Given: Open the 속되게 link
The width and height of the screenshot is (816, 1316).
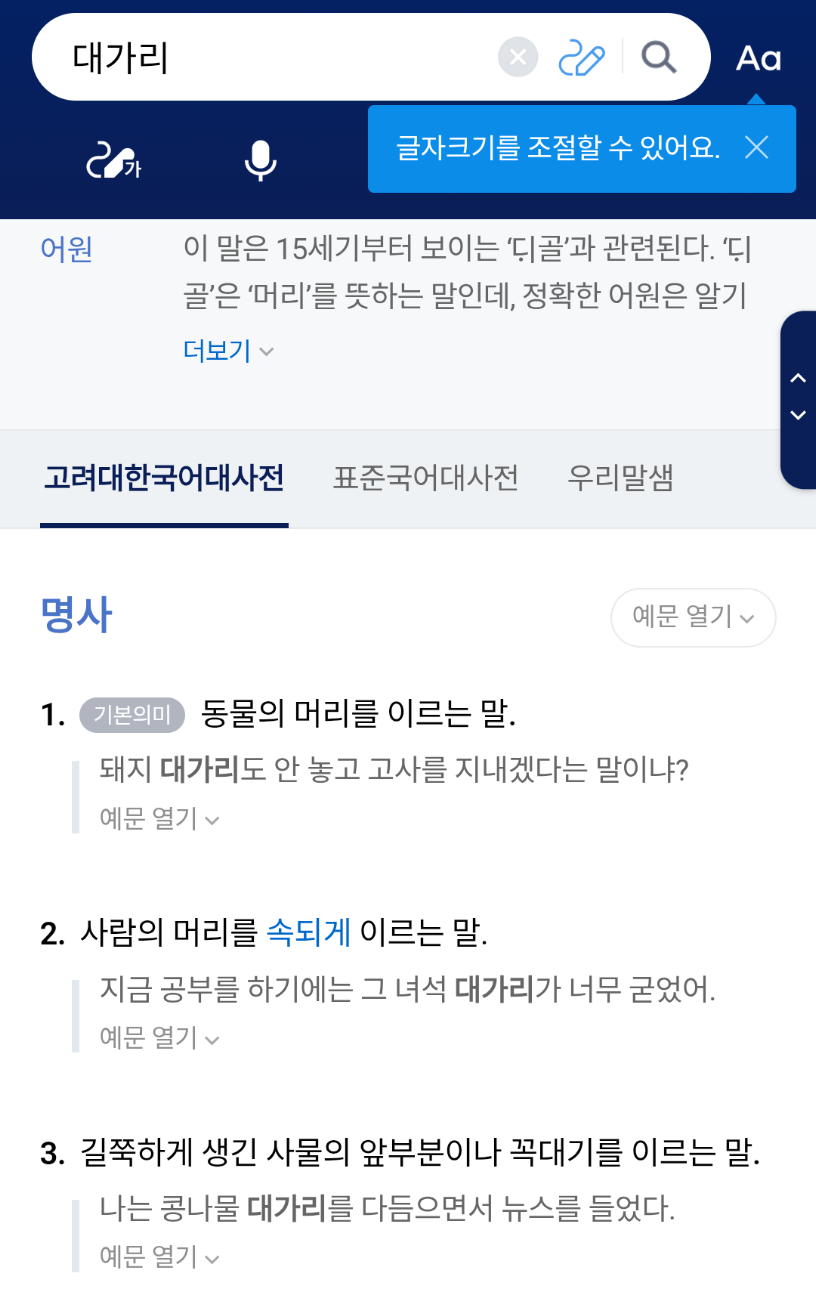Looking at the screenshot, I should [x=308, y=934].
